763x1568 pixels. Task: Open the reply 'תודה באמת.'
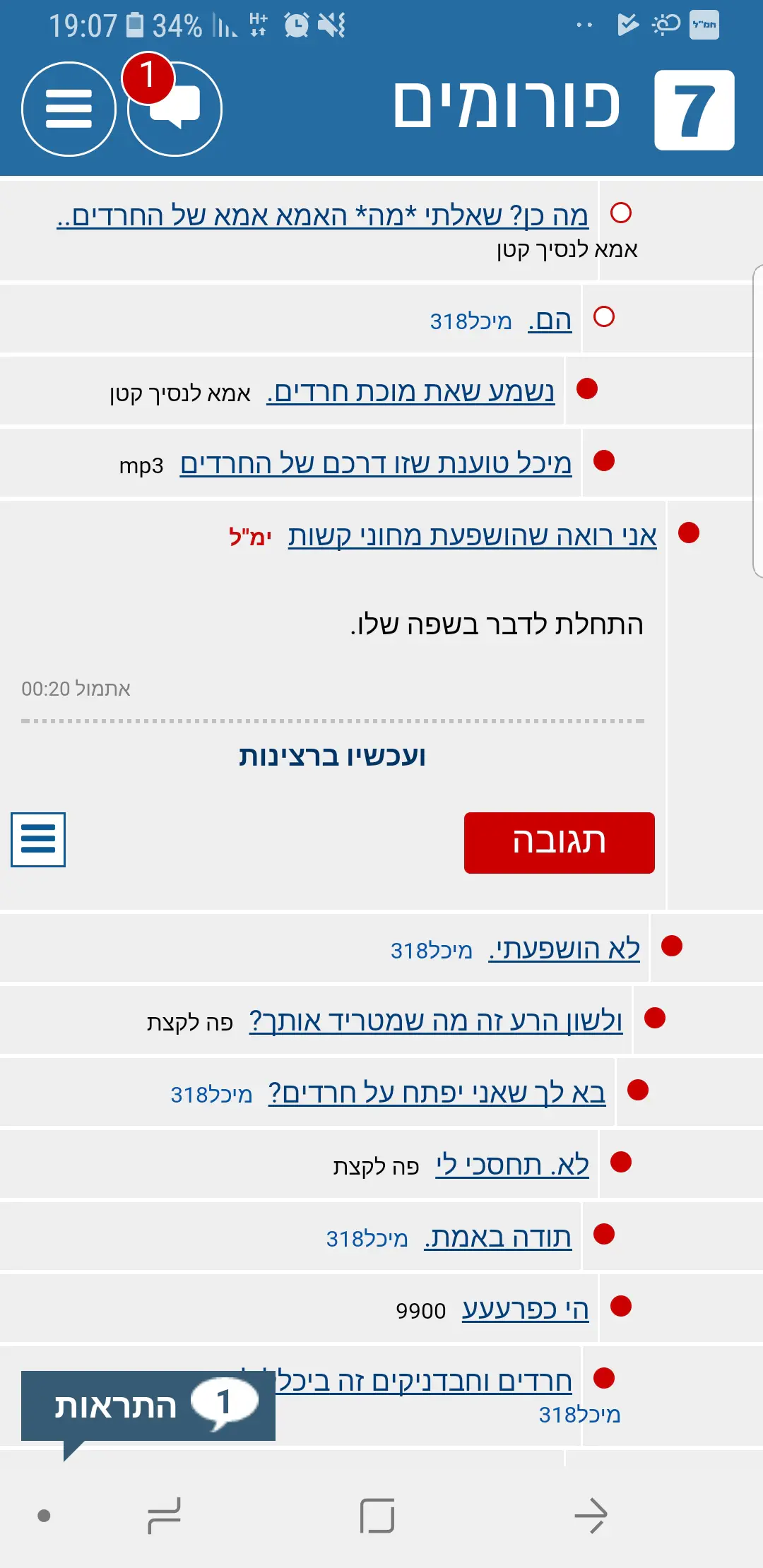tap(497, 1237)
